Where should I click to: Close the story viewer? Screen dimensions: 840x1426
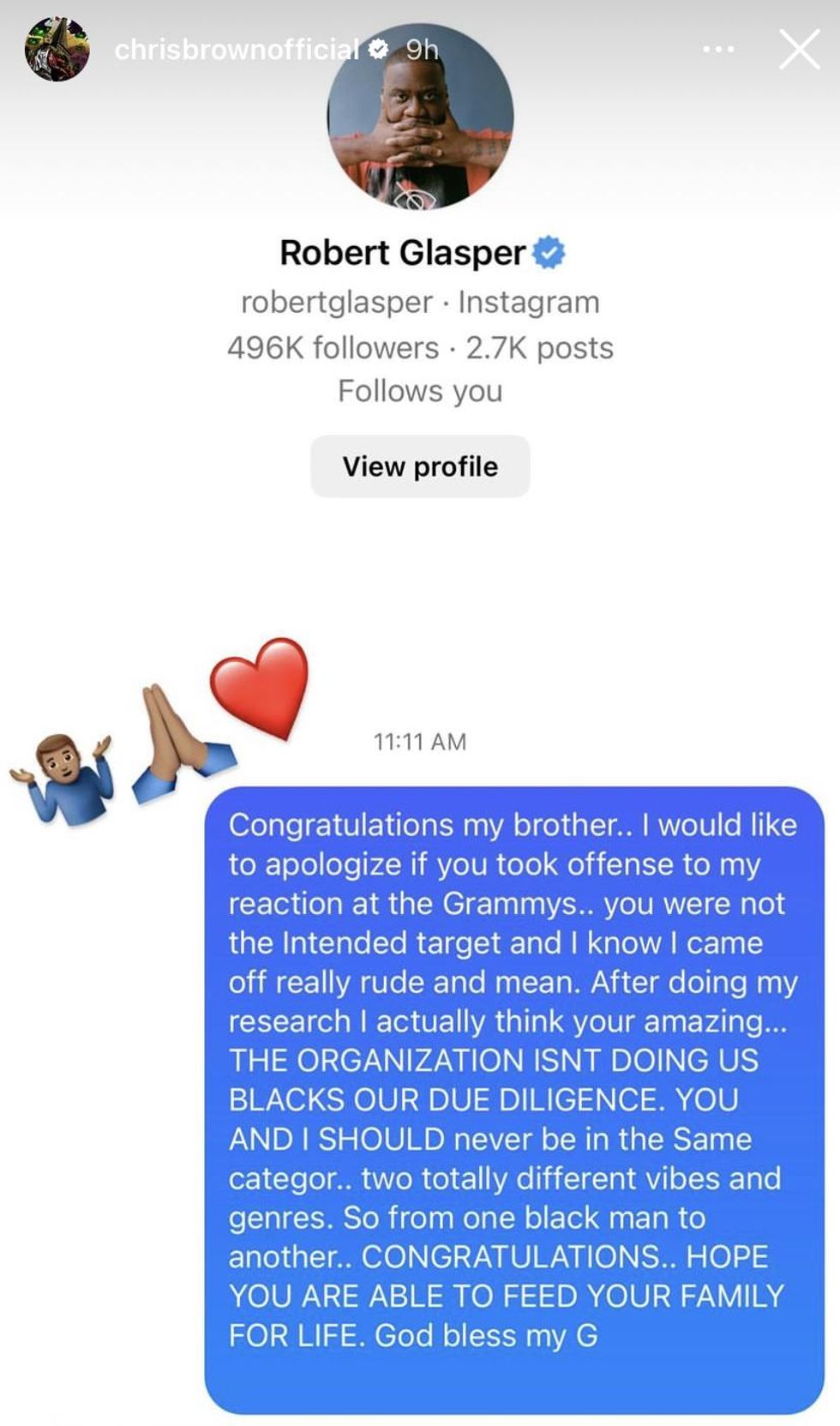[x=799, y=50]
